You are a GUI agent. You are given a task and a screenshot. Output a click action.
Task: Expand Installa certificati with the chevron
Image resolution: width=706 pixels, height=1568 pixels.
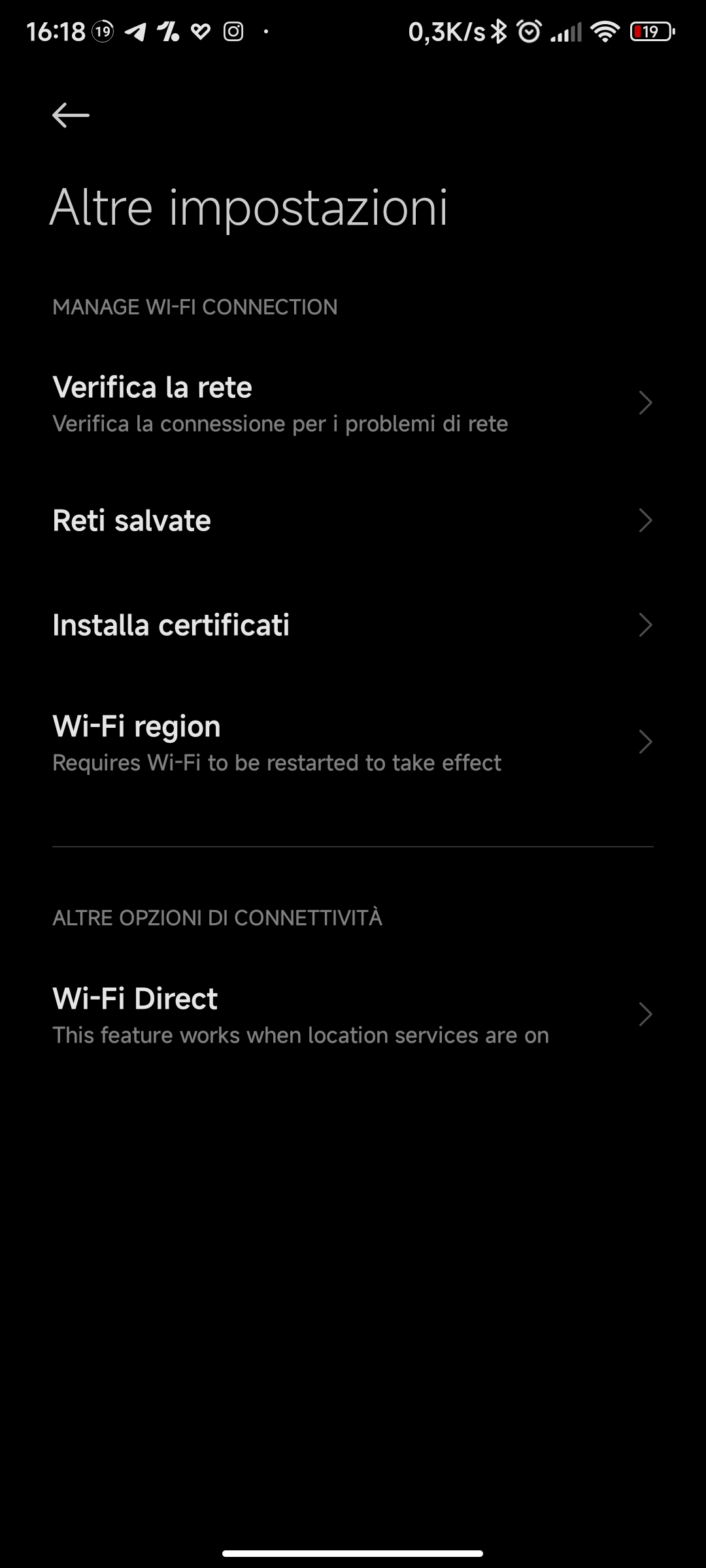(646, 625)
